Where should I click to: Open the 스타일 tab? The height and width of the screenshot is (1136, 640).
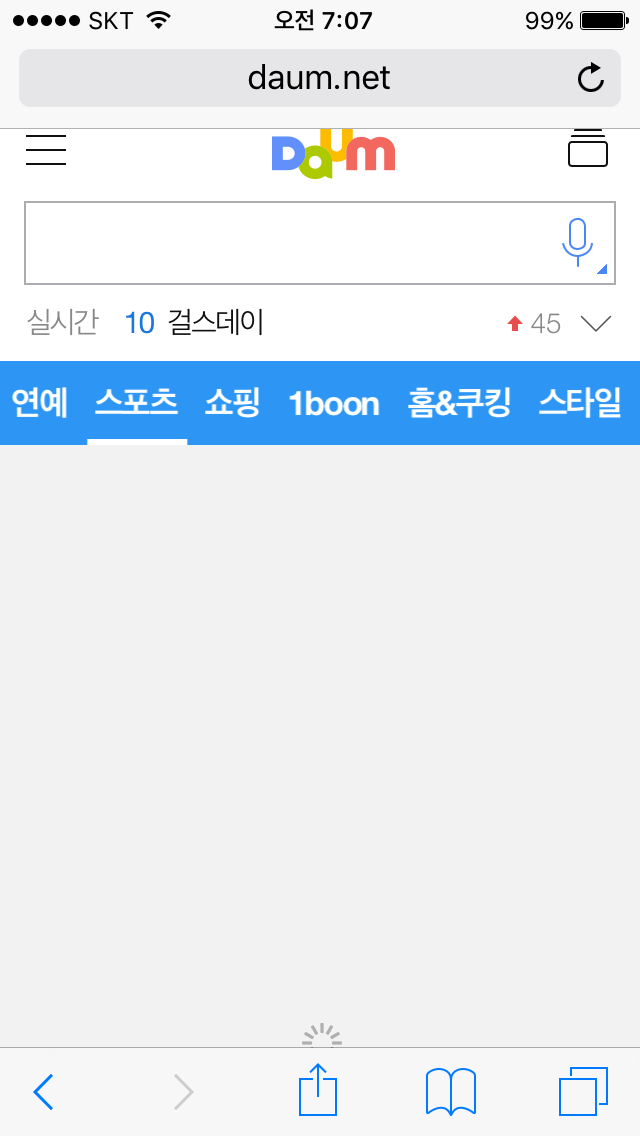[579, 403]
